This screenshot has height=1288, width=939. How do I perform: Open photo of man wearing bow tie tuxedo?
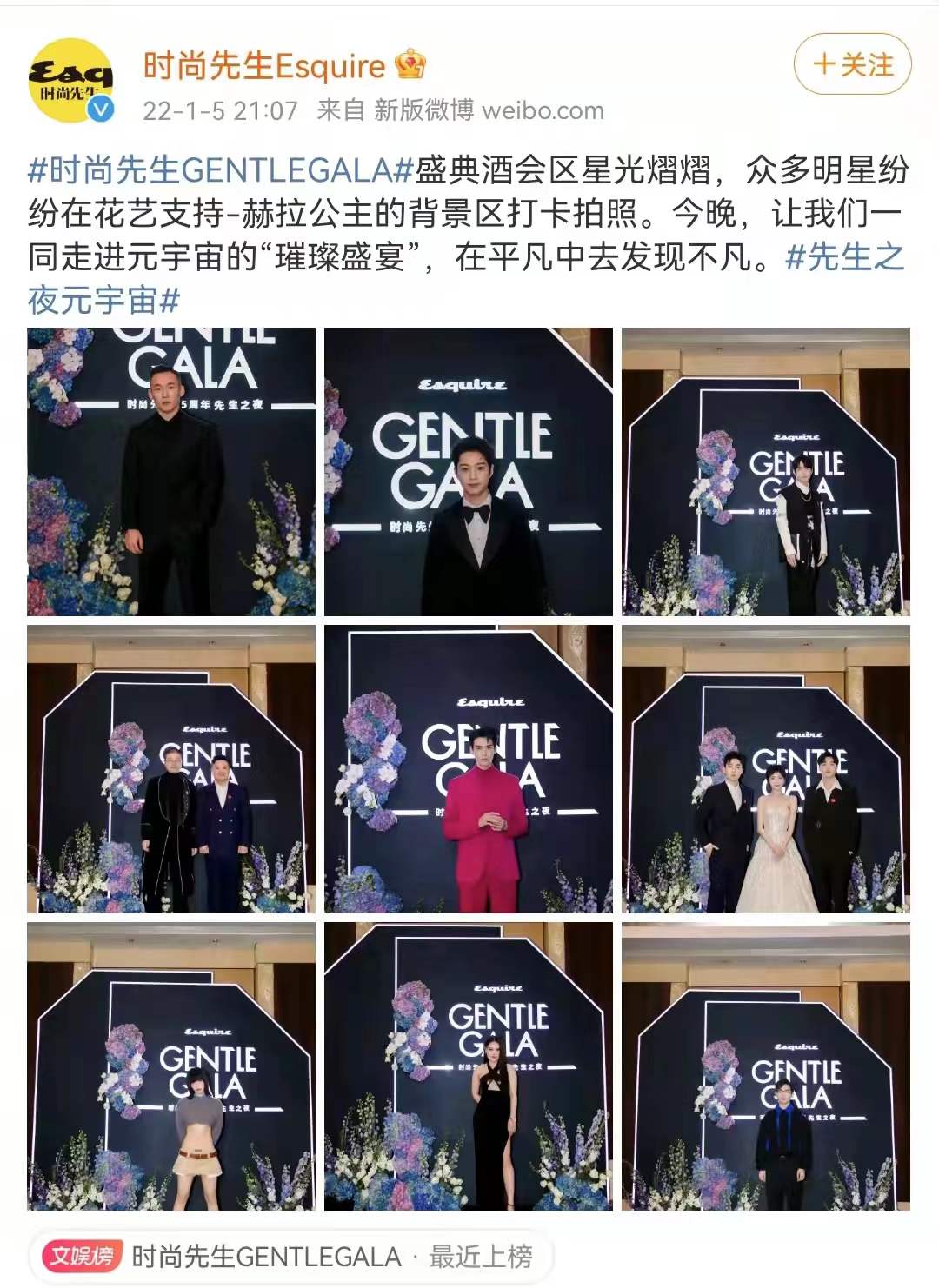[x=469, y=472]
